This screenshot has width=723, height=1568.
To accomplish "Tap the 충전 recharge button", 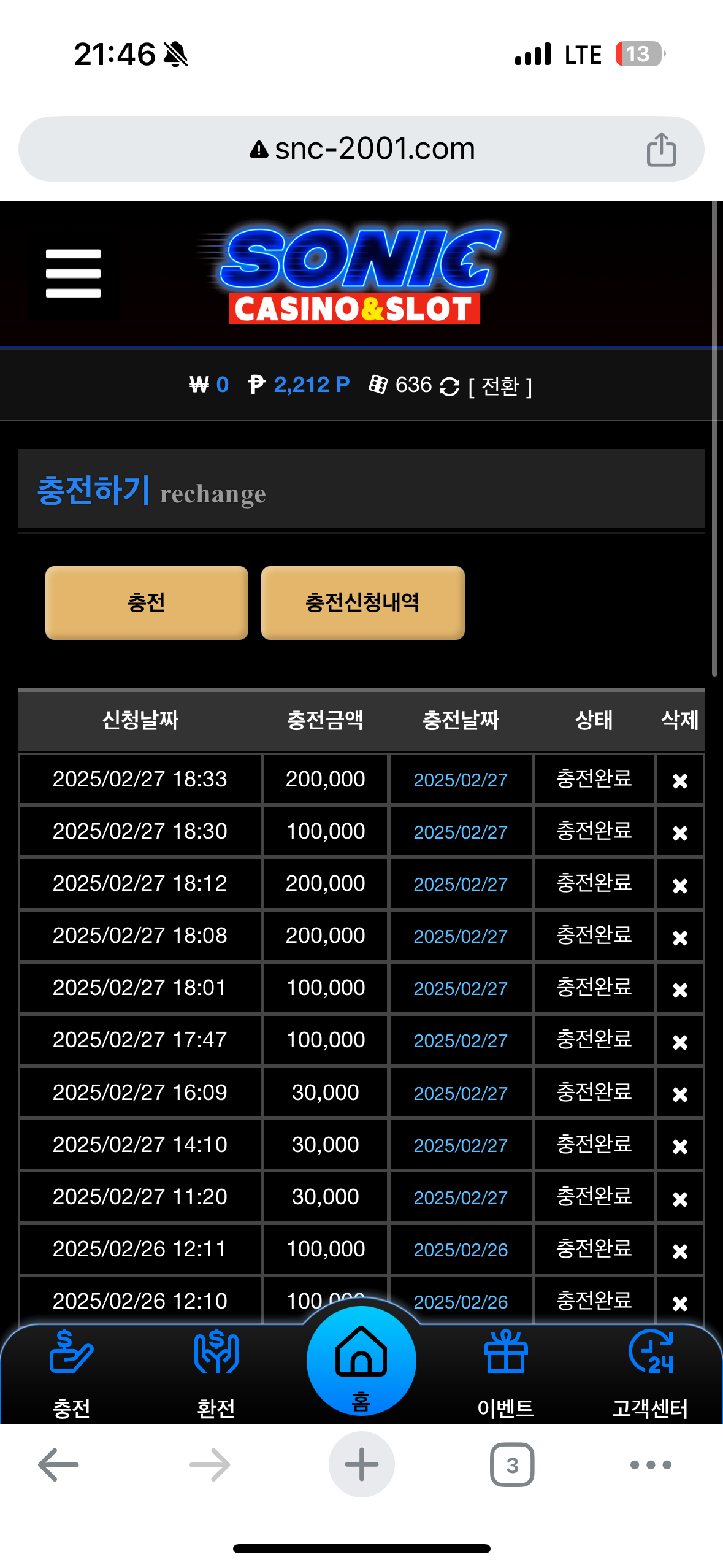I will coord(147,602).
